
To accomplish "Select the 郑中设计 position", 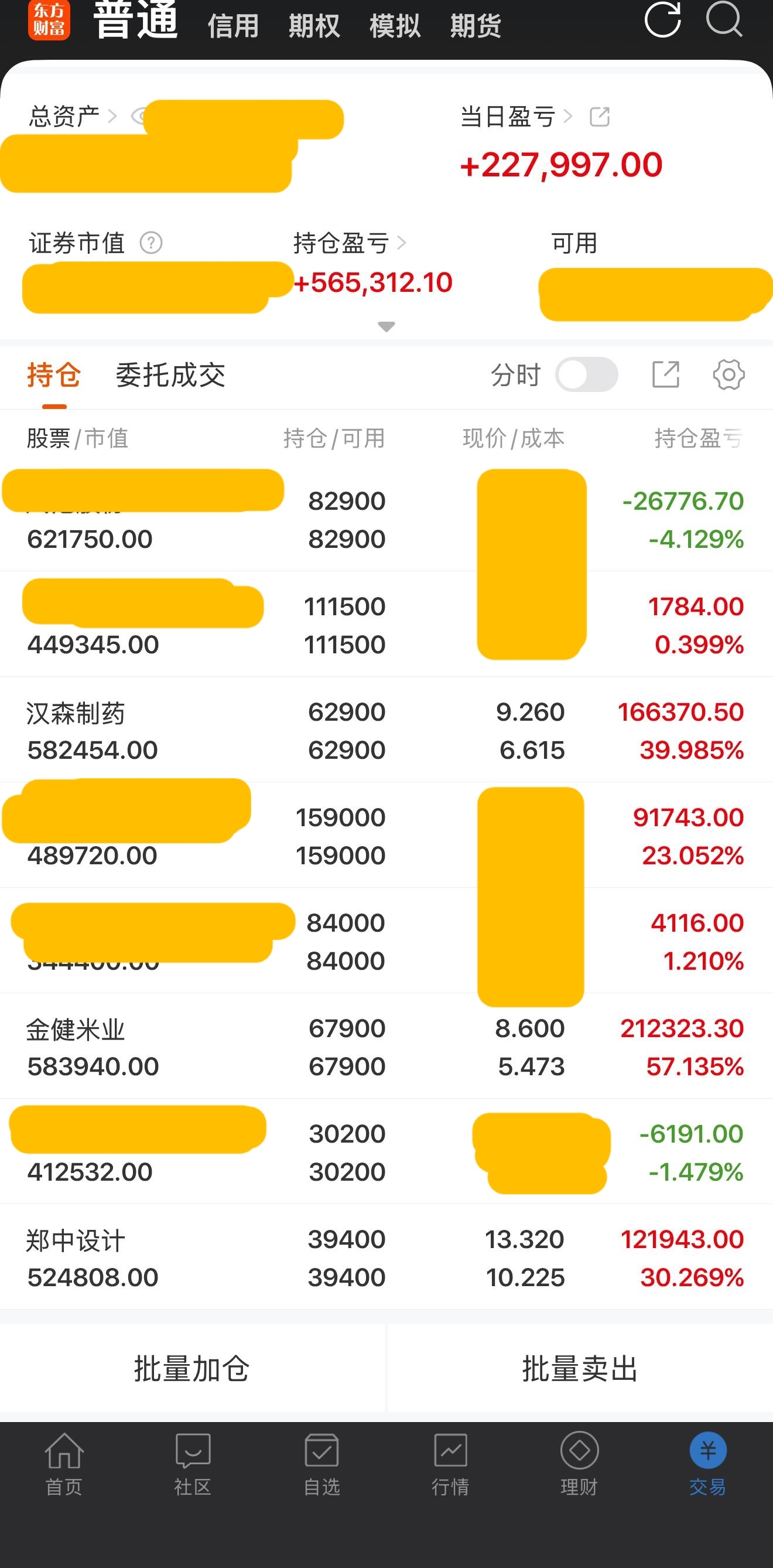I will (386, 1257).
